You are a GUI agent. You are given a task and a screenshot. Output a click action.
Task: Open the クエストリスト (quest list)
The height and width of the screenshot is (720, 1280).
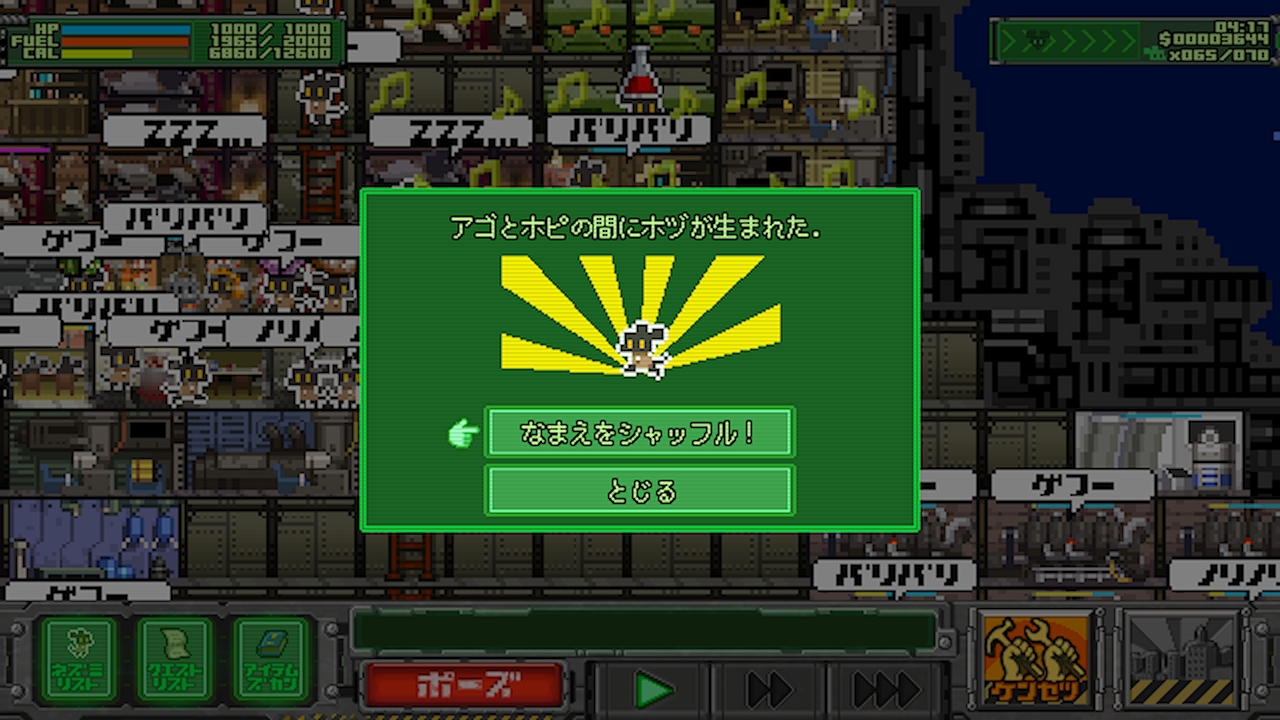[x=175, y=658]
